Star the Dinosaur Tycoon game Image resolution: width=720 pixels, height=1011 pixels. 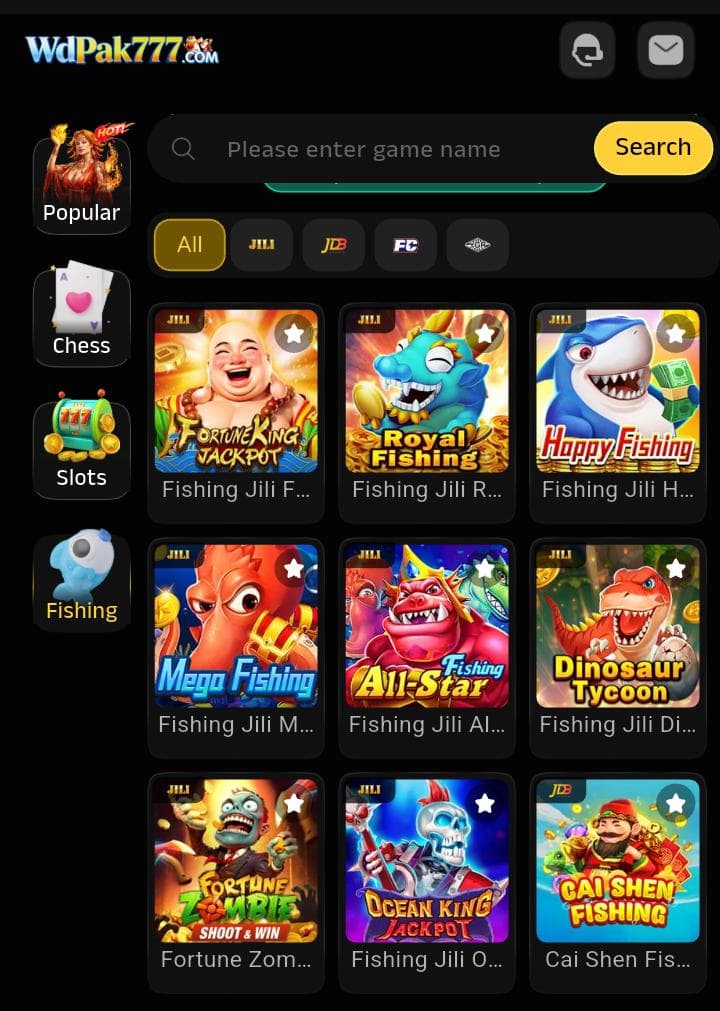pos(676,569)
